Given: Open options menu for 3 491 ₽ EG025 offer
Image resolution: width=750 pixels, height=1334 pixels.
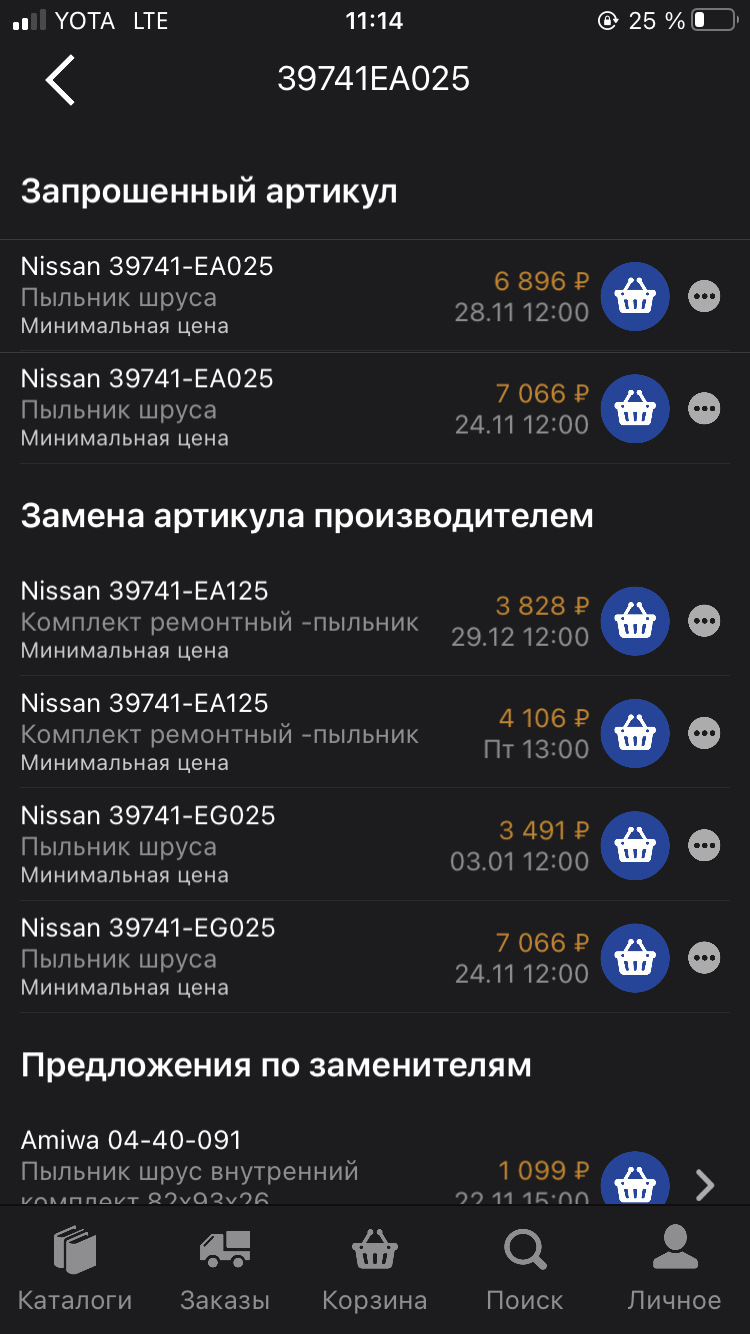Looking at the screenshot, I should 705,845.
